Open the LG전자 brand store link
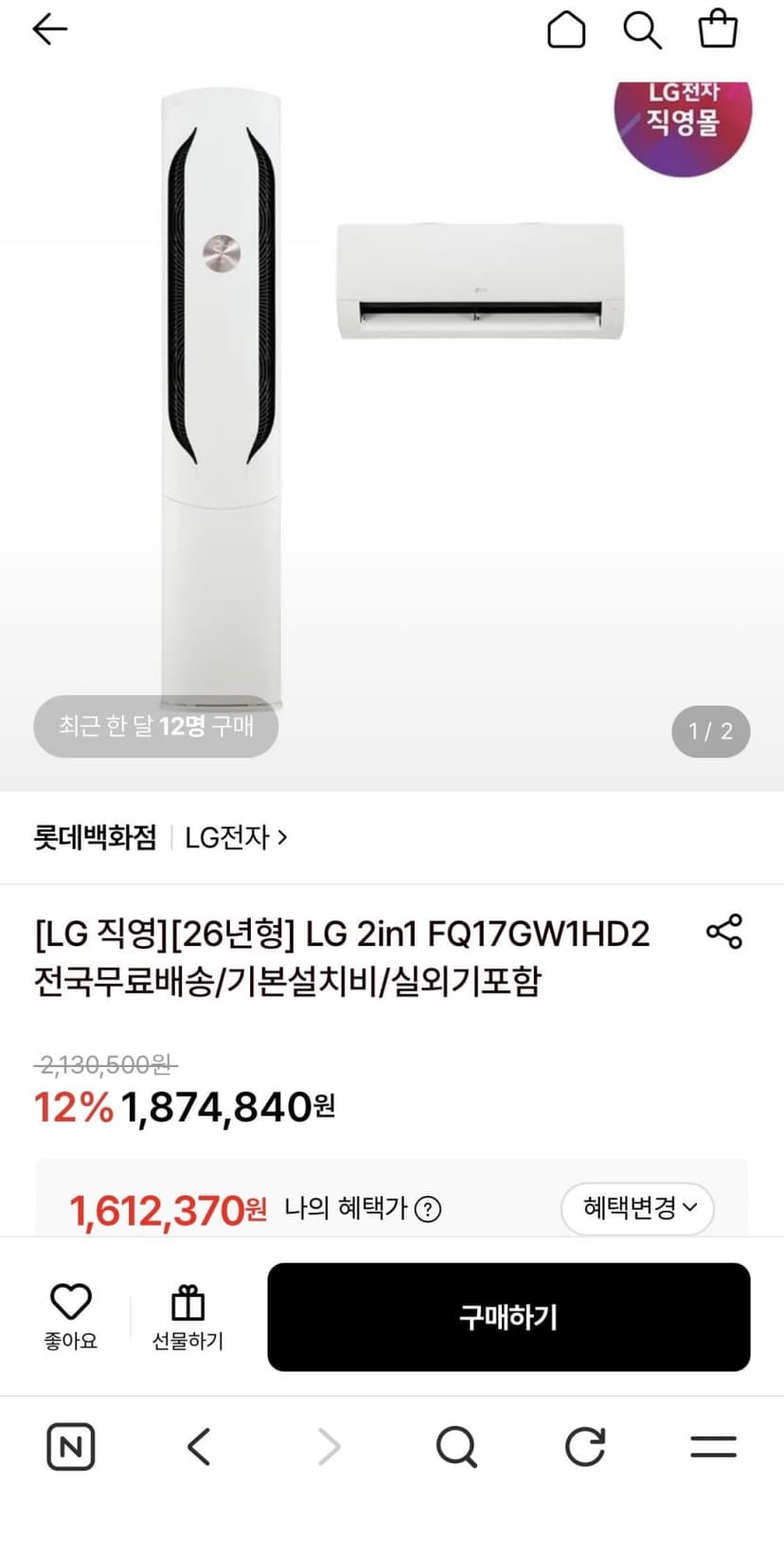Image resolution: width=784 pixels, height=1568 pixels. click(x=236, y=837)
